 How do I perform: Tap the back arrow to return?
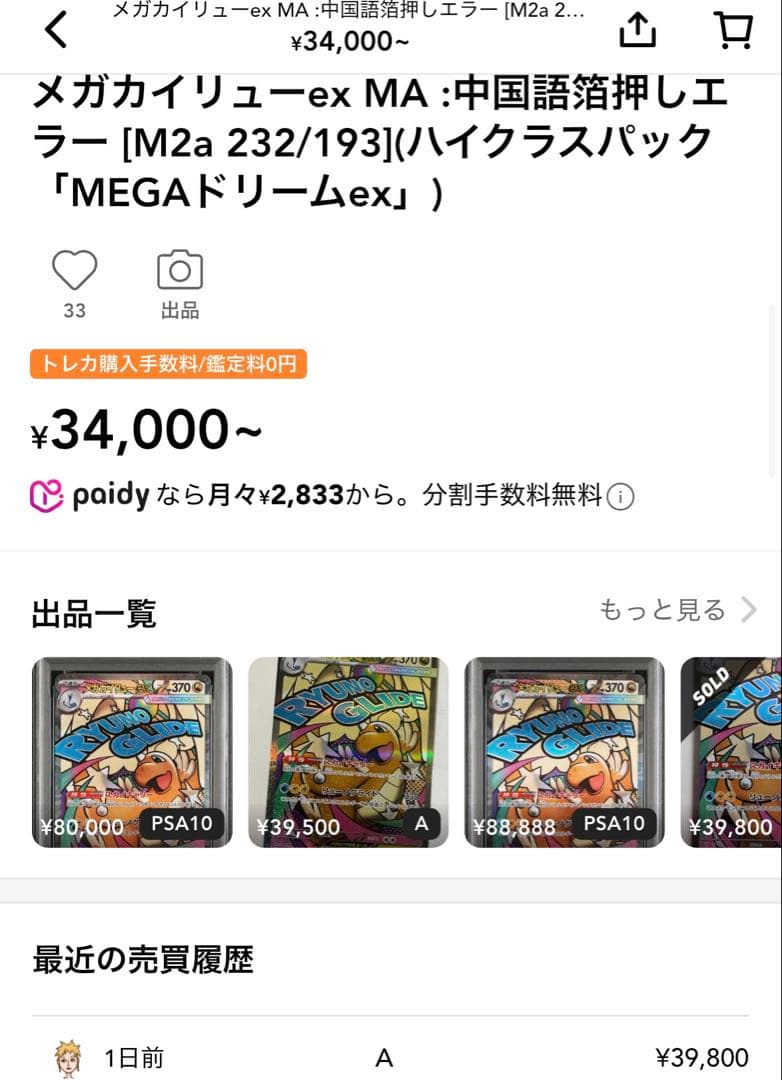(56, 30)
